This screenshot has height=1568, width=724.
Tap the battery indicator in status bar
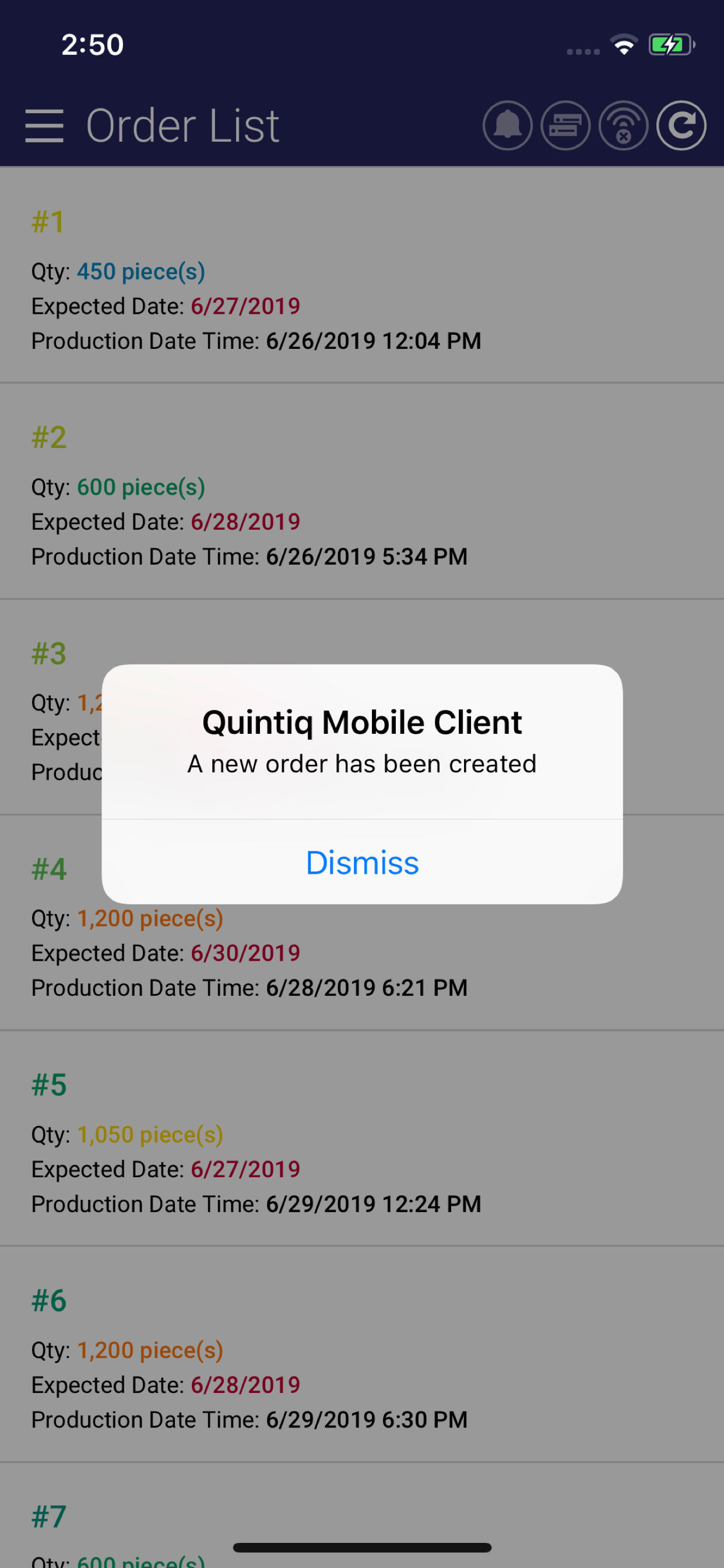[671, 43]
